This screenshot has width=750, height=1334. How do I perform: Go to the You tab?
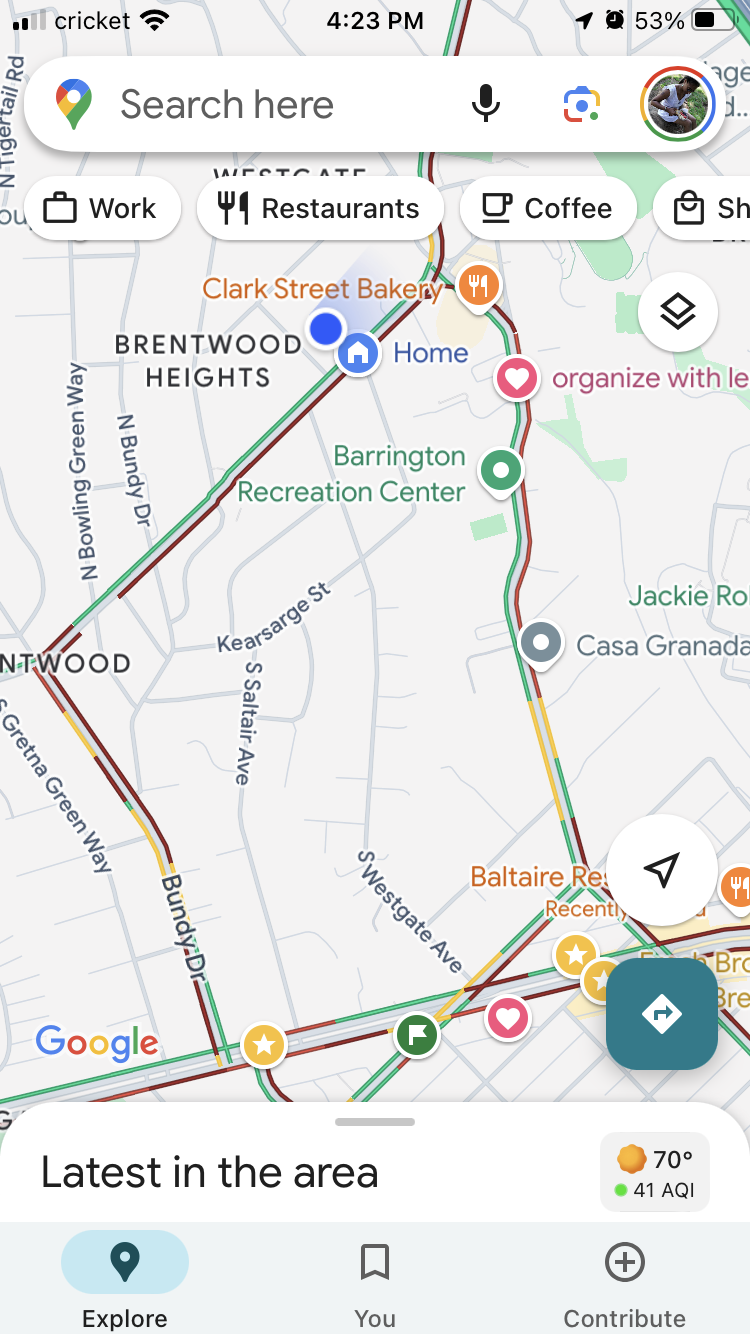375,1279
